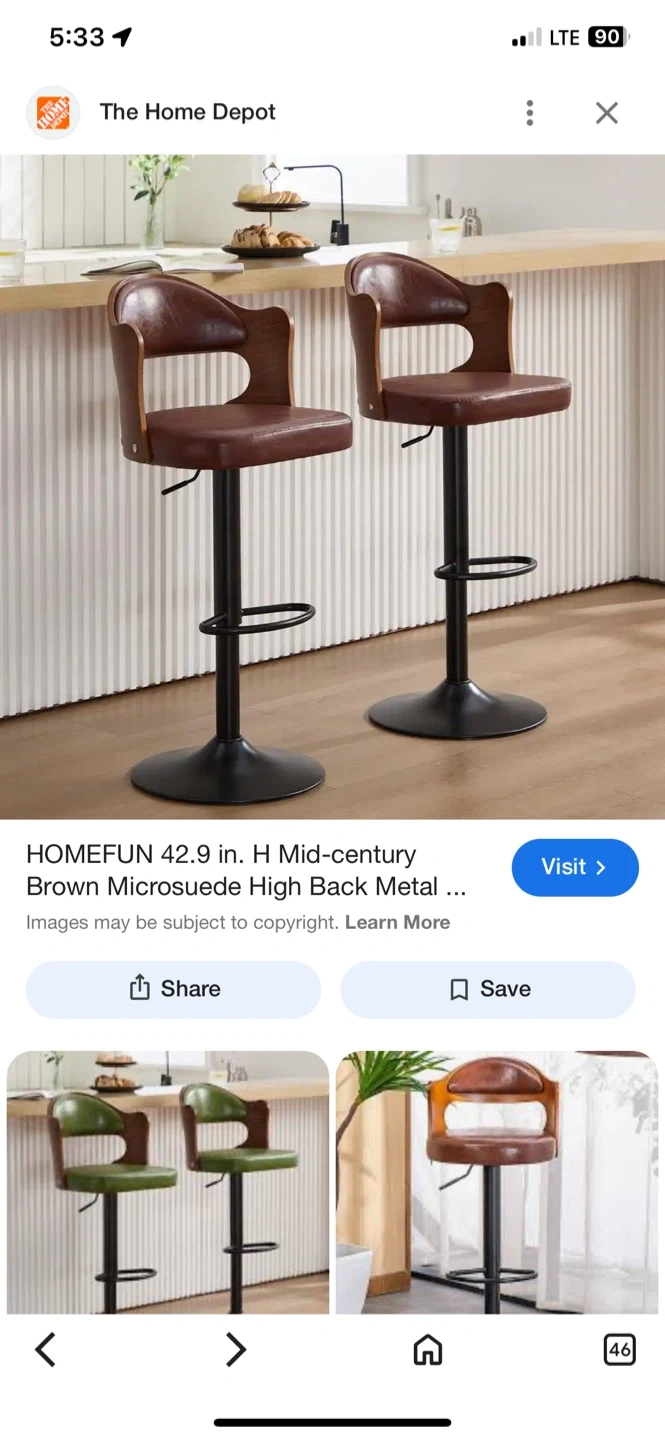Go forward to the next page
Viewport: 665px width, 1440px height.
click(x=236, y=1350)
